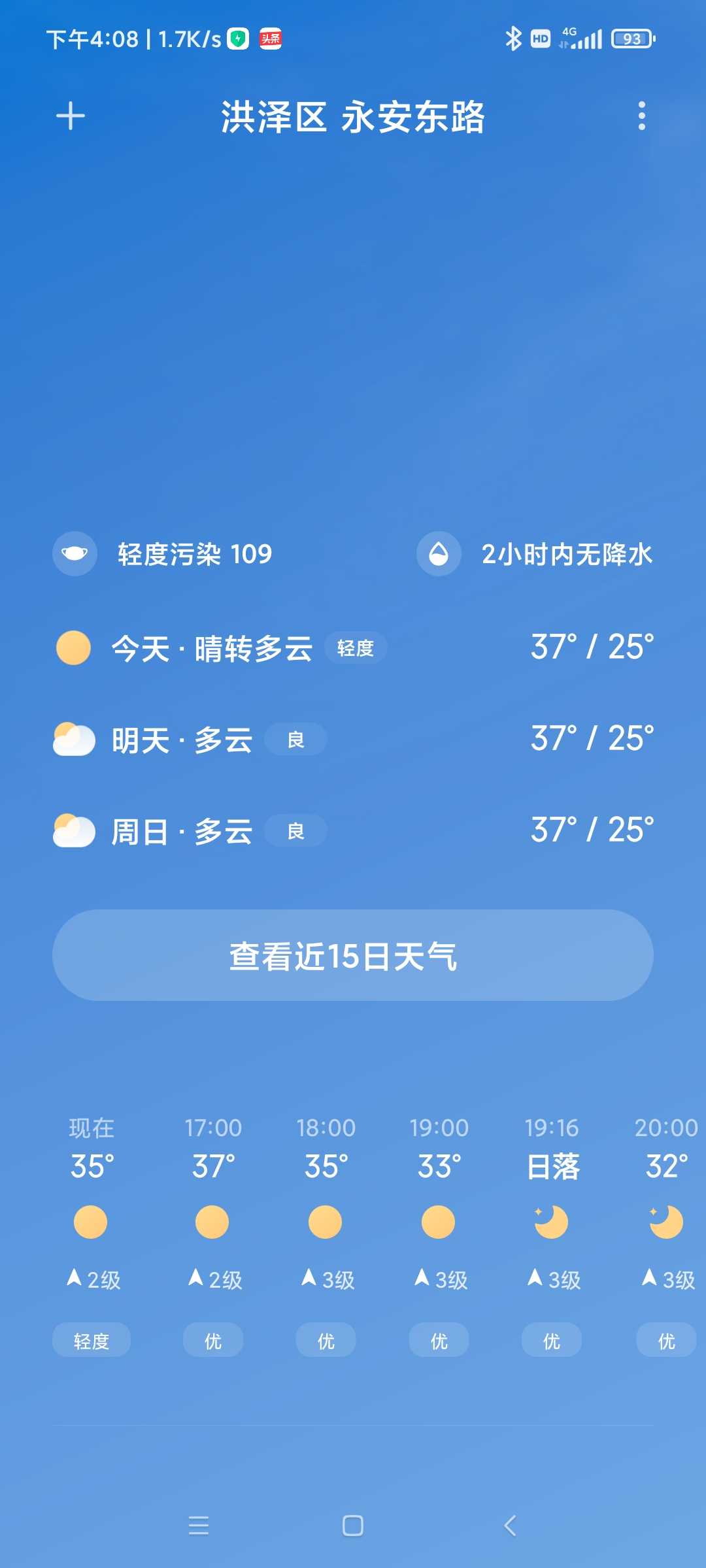View the 2小时内无降水 precipitation forecast

point(535,554)
